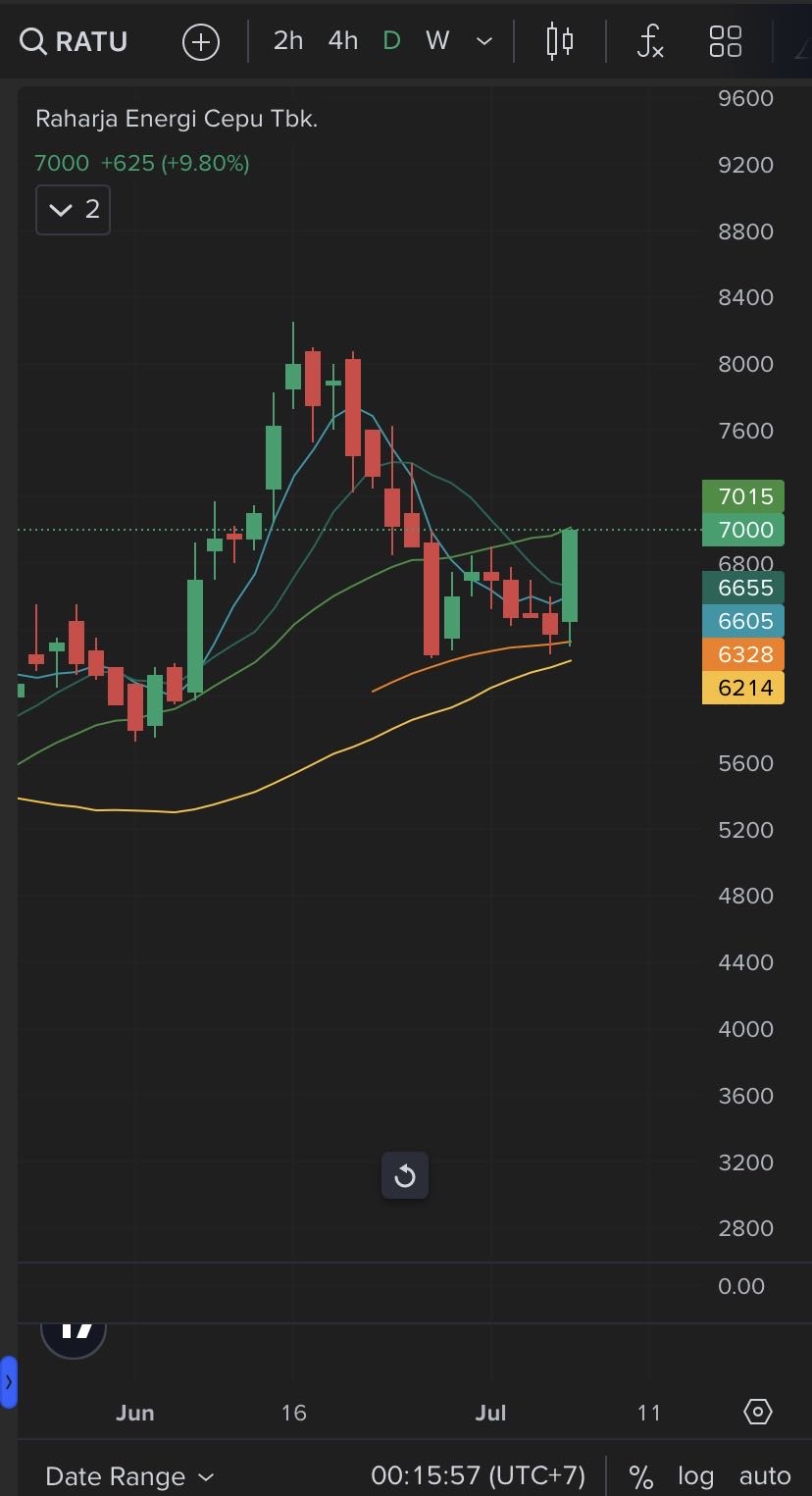
Task: Open the layout grid options
Action: [x=726, y=41]
